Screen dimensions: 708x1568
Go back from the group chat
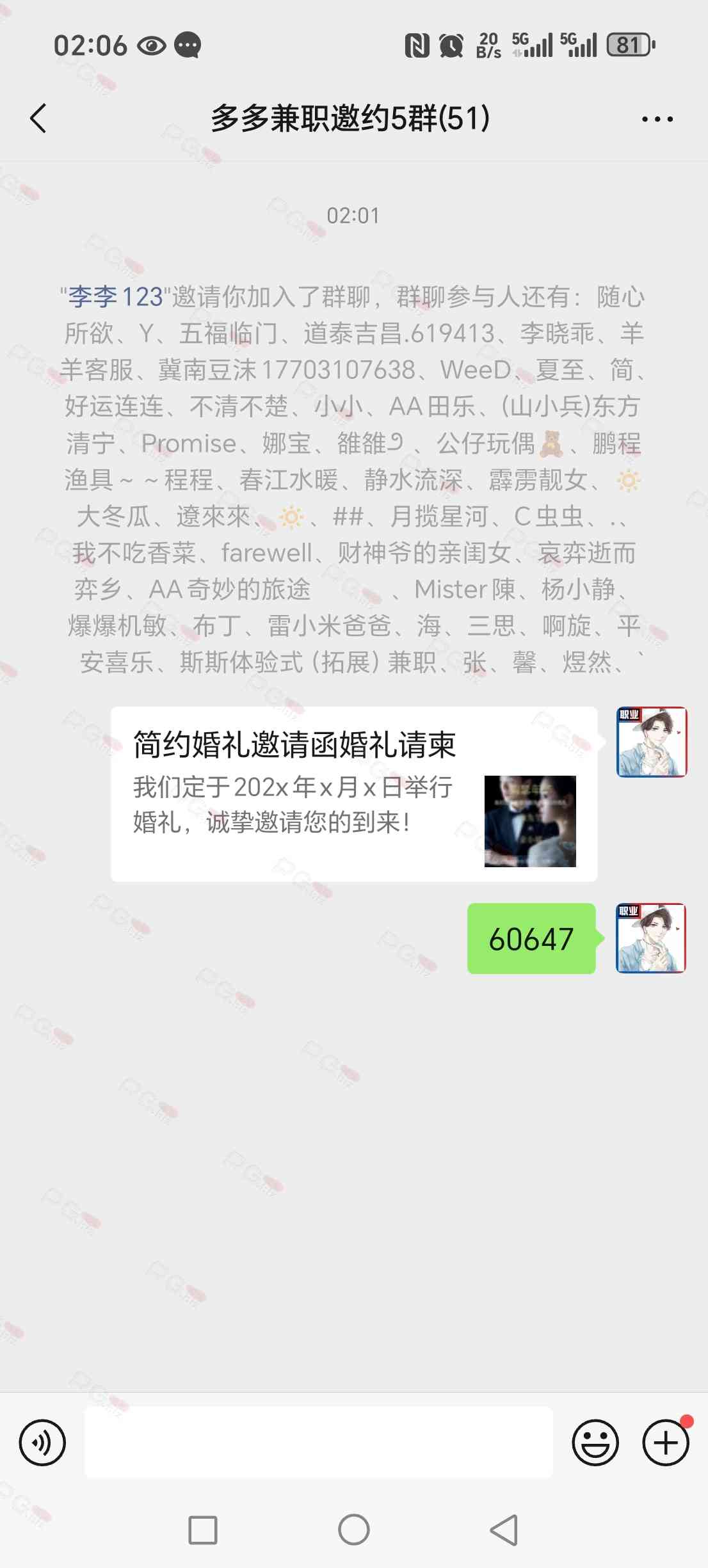[x=38, y=118]
